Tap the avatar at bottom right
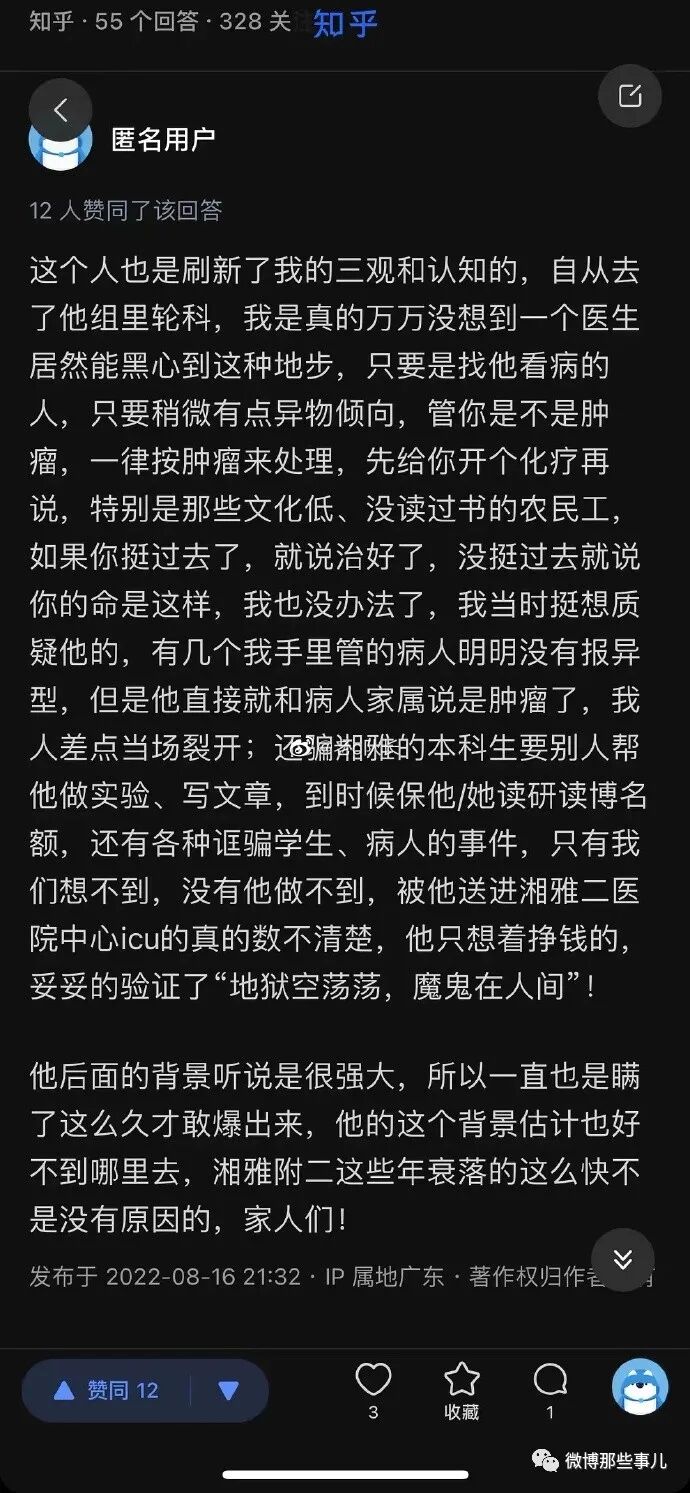This screenshot has width=690, height=1493. tap(640, 1386)
